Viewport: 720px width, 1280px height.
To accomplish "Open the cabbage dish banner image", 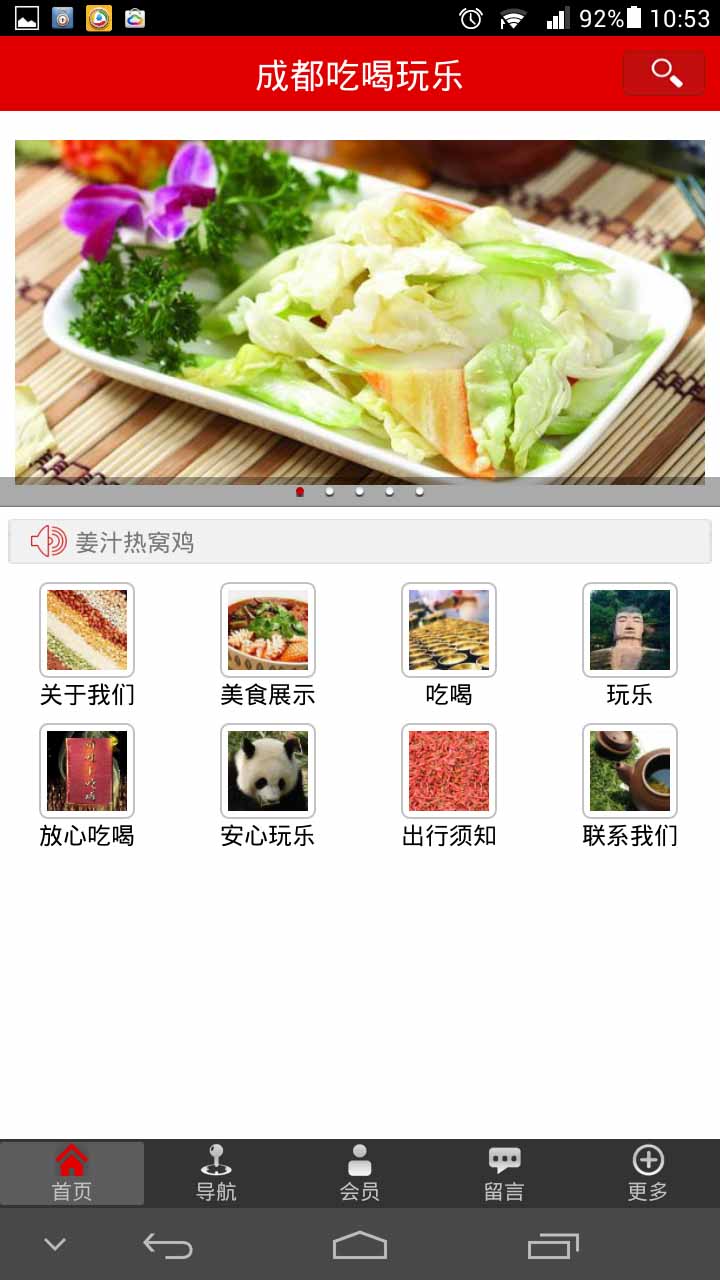I will click(360, 312).
